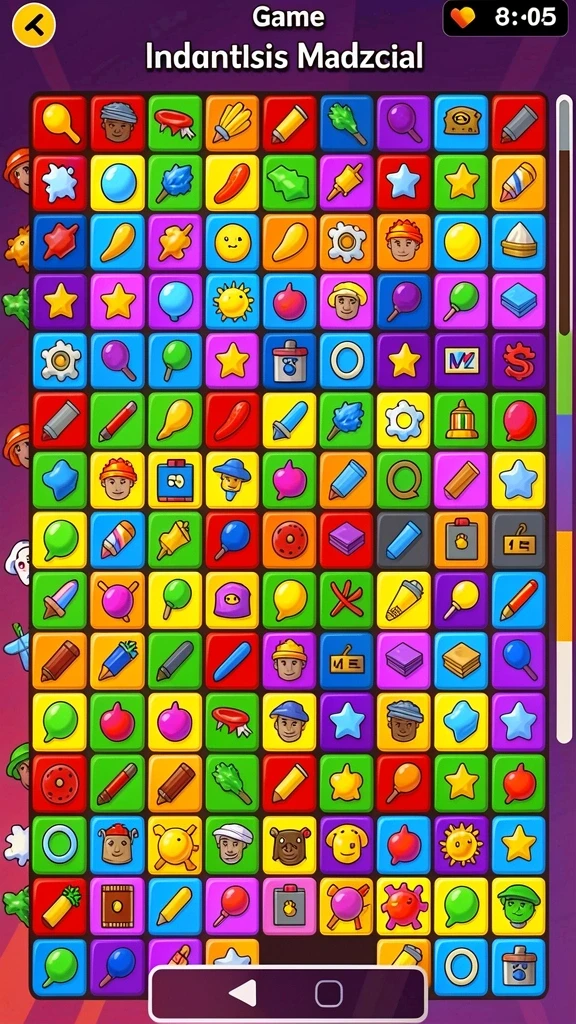Go to home via navigation bar square
The height and width of the screenshot is (1024, 576).
click(328, 993)
